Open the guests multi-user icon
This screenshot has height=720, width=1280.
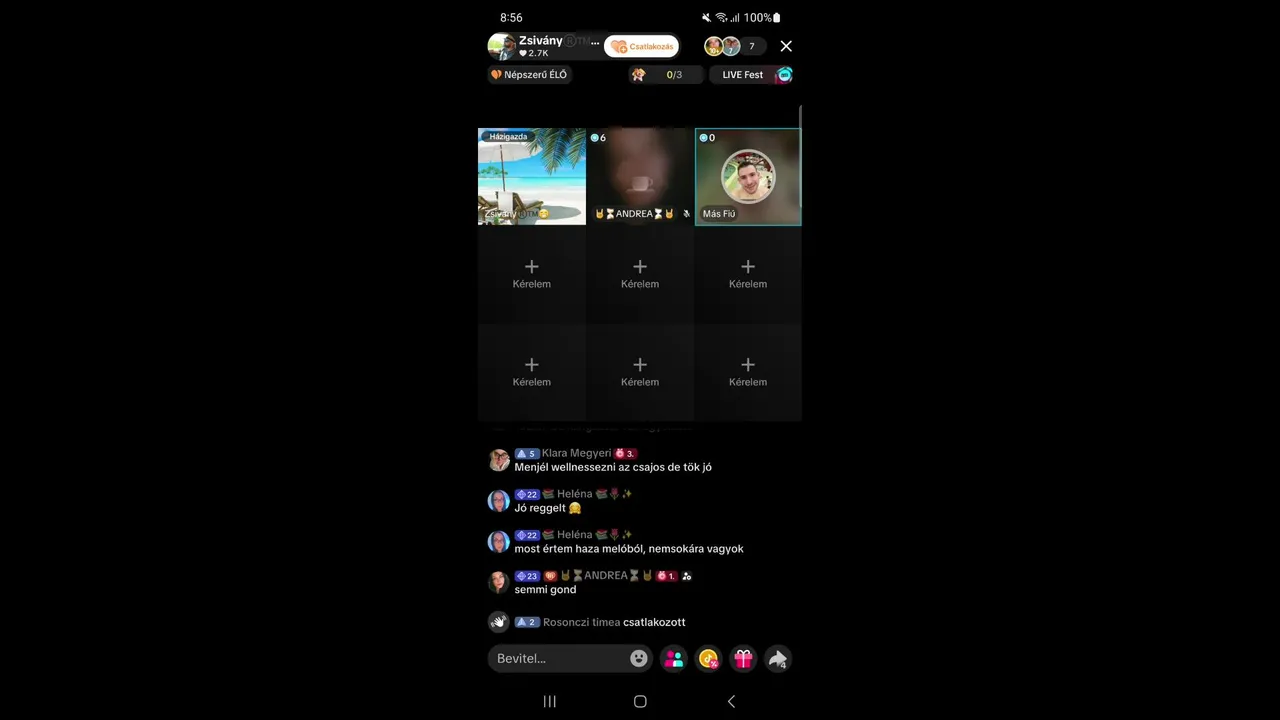(x=674, y=658)
